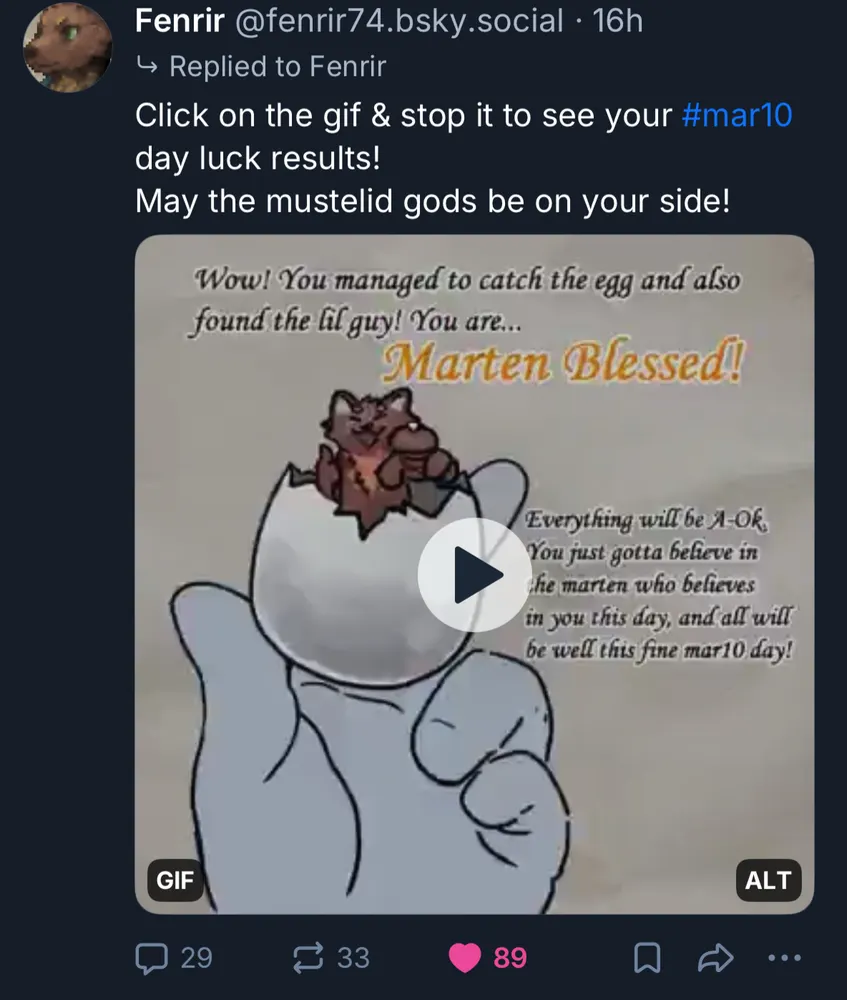Open Fenrir's profile avatar

68,47
